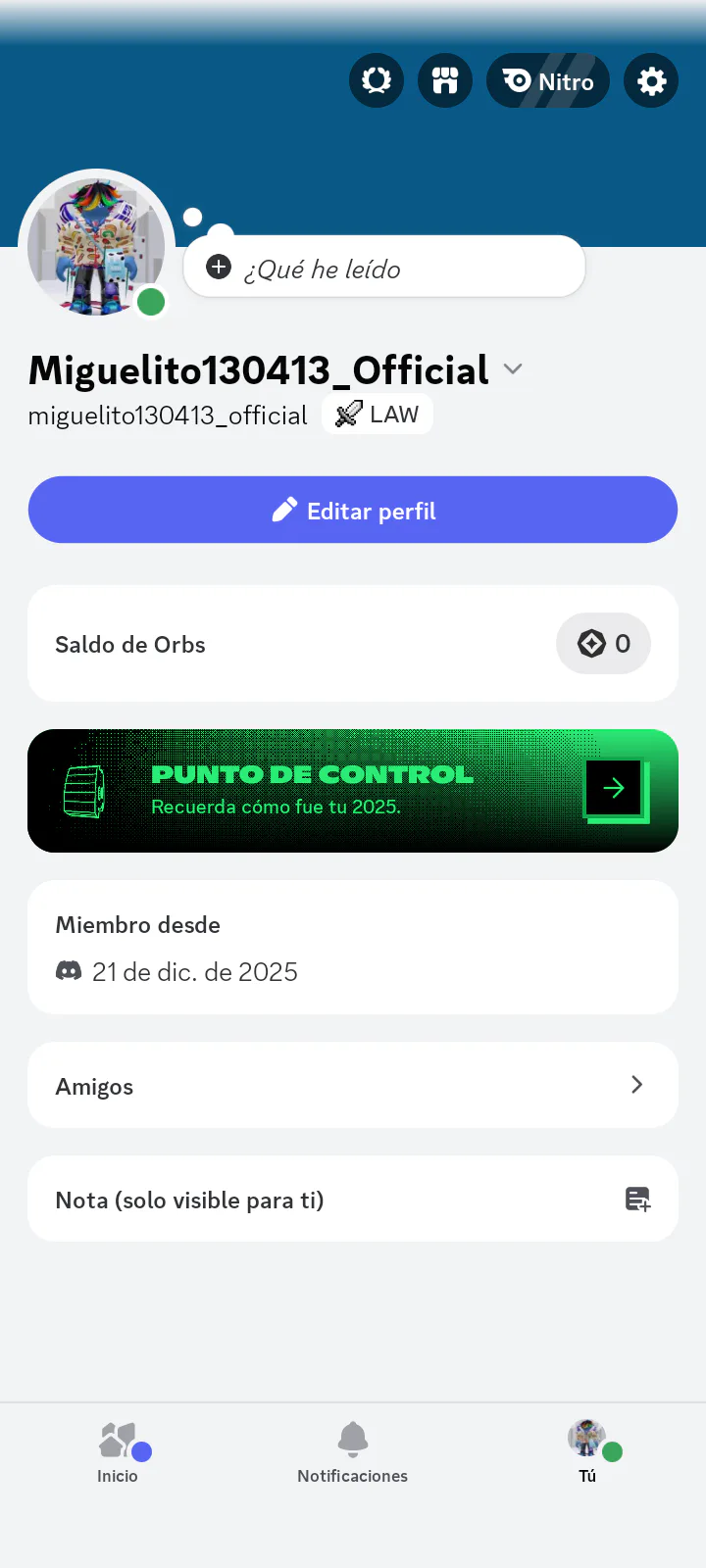Open the quests icon in top bar

coord(377,80)
